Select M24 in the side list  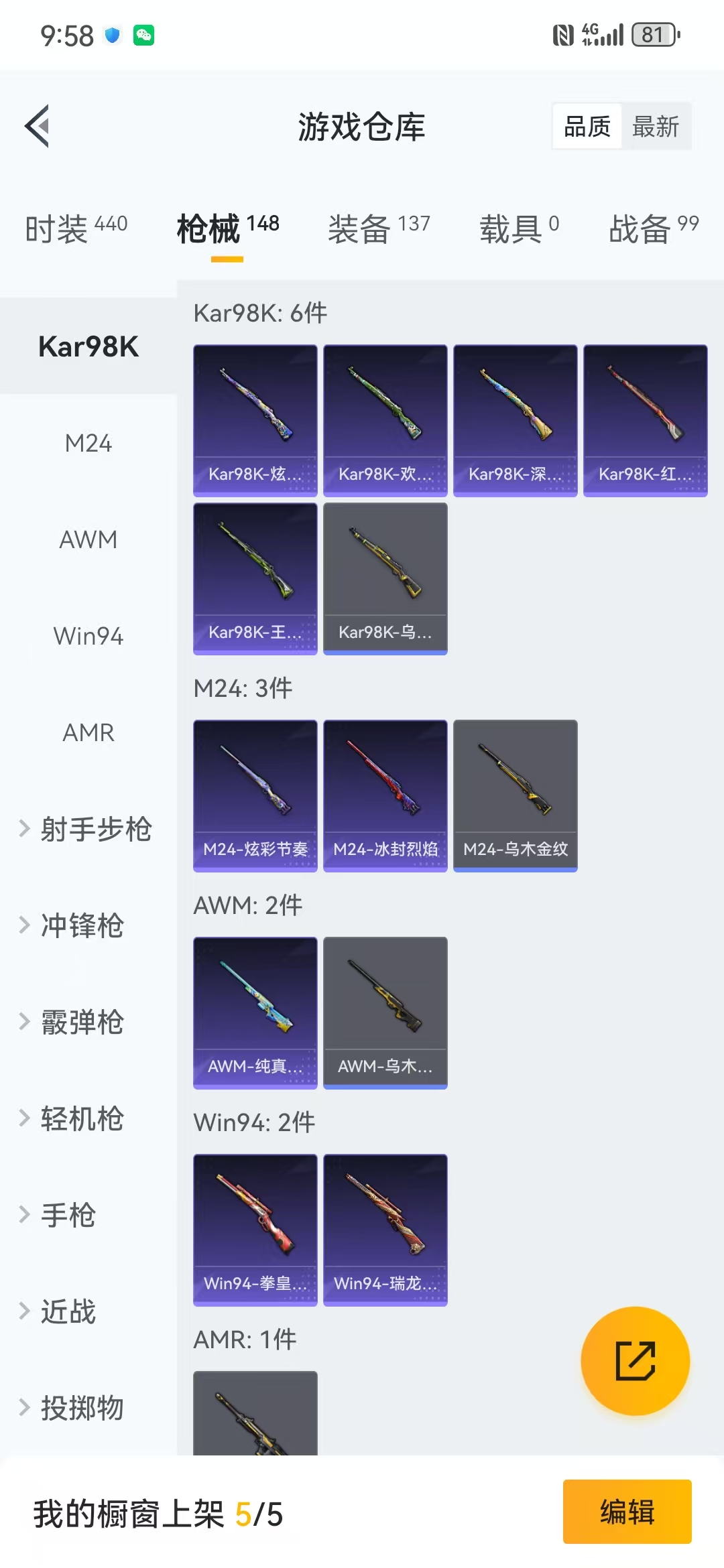[x=88, y=443]
